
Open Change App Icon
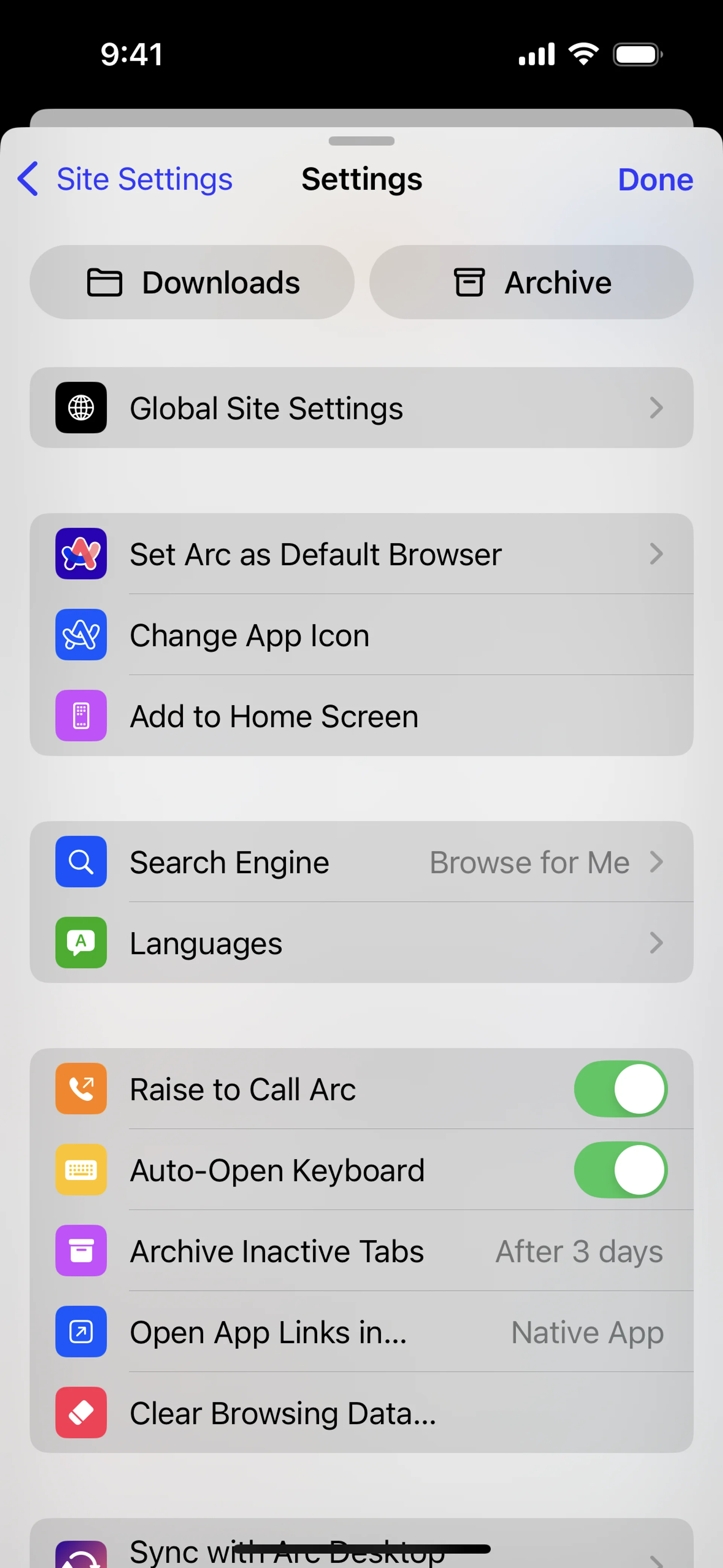point(361,635)
